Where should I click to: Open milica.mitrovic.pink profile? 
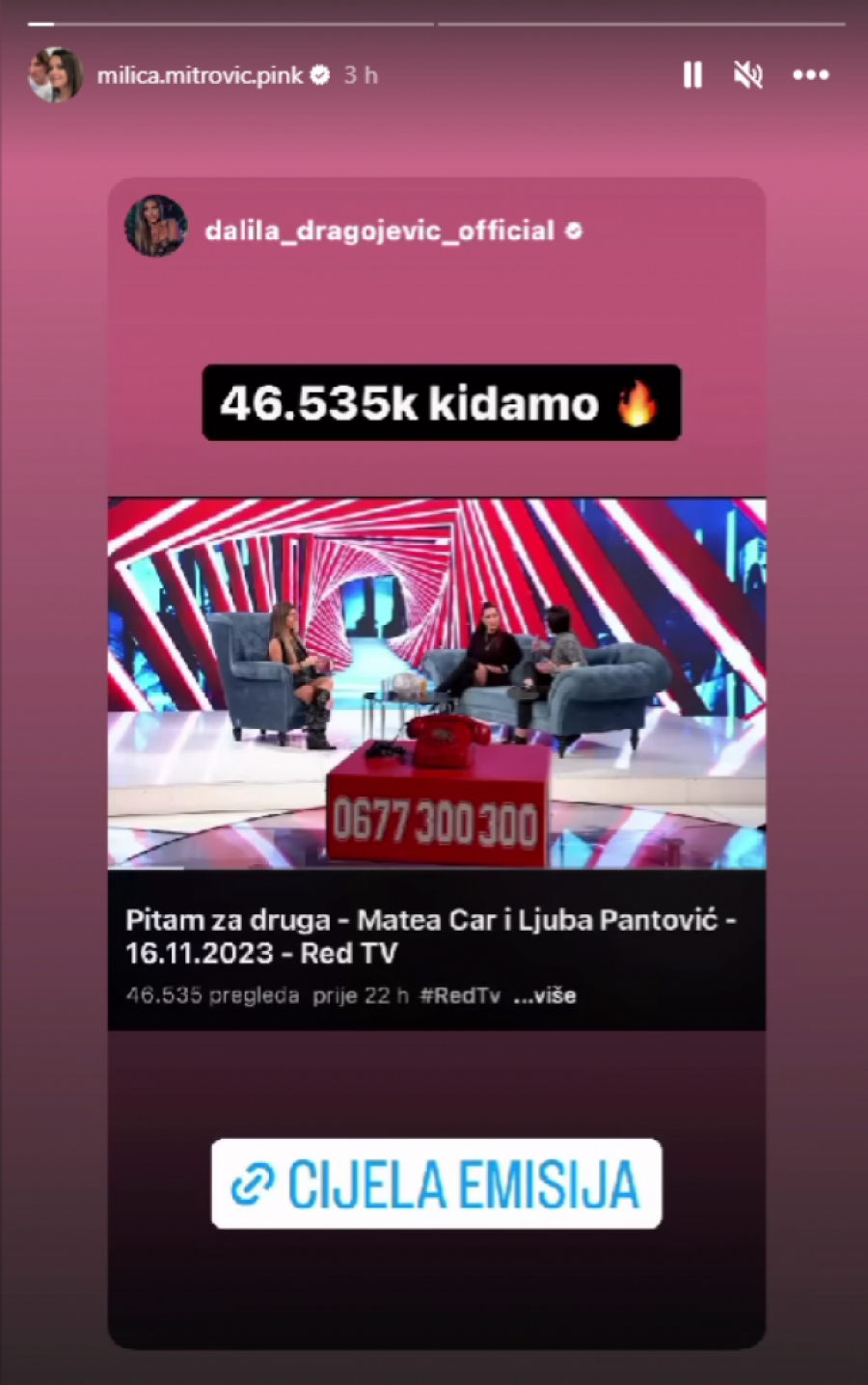(x=199, y=75)
